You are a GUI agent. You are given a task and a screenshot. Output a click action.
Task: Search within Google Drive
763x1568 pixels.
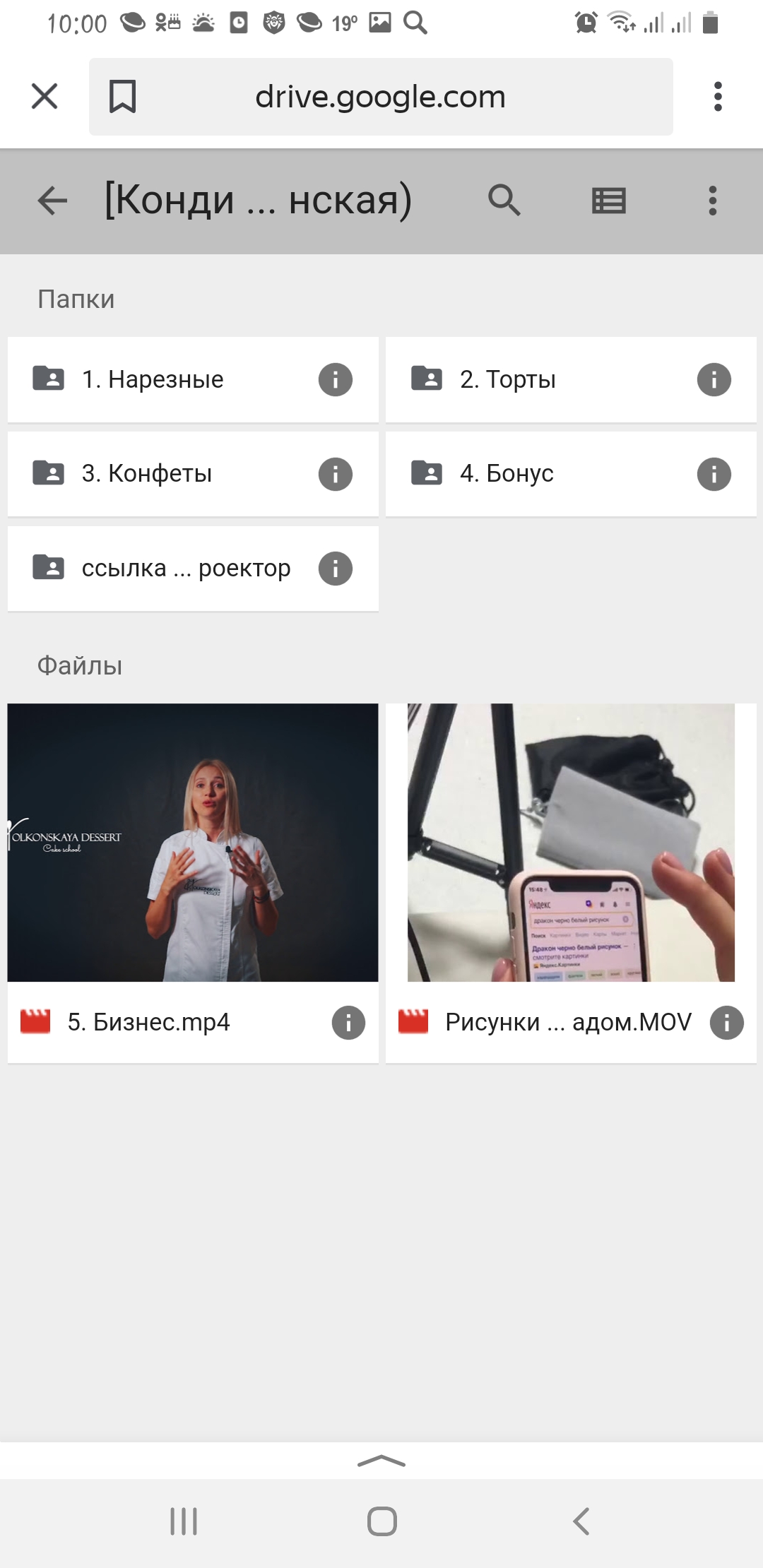[504, 201]
